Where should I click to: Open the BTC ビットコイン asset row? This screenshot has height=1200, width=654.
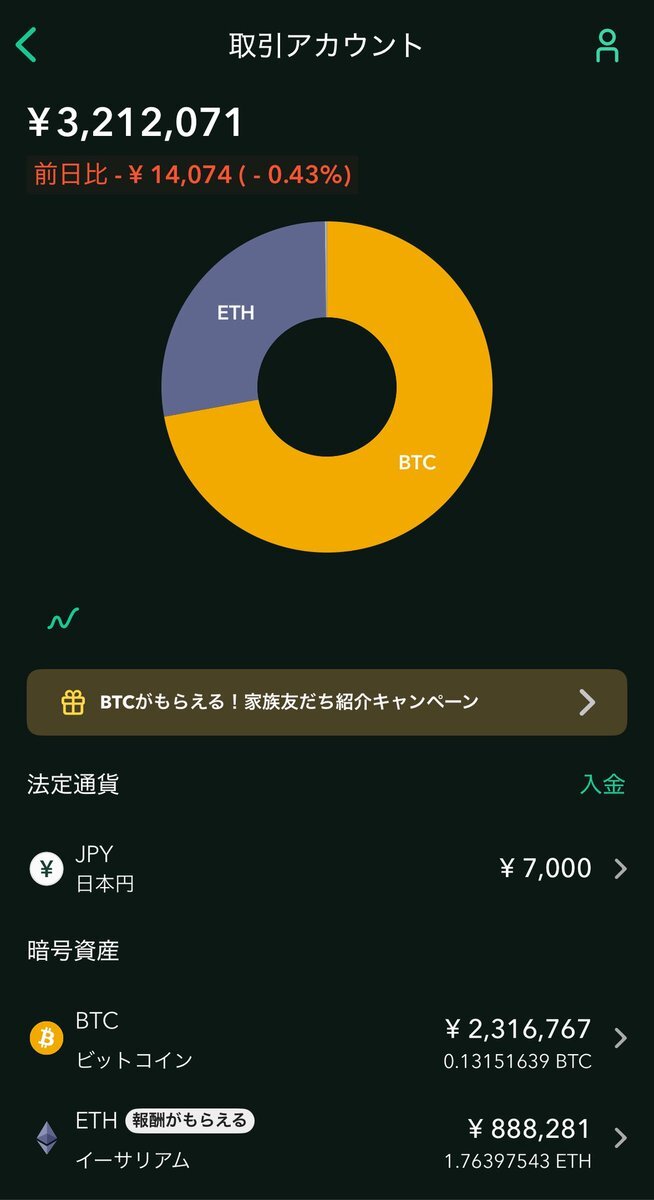point(327,1038)
